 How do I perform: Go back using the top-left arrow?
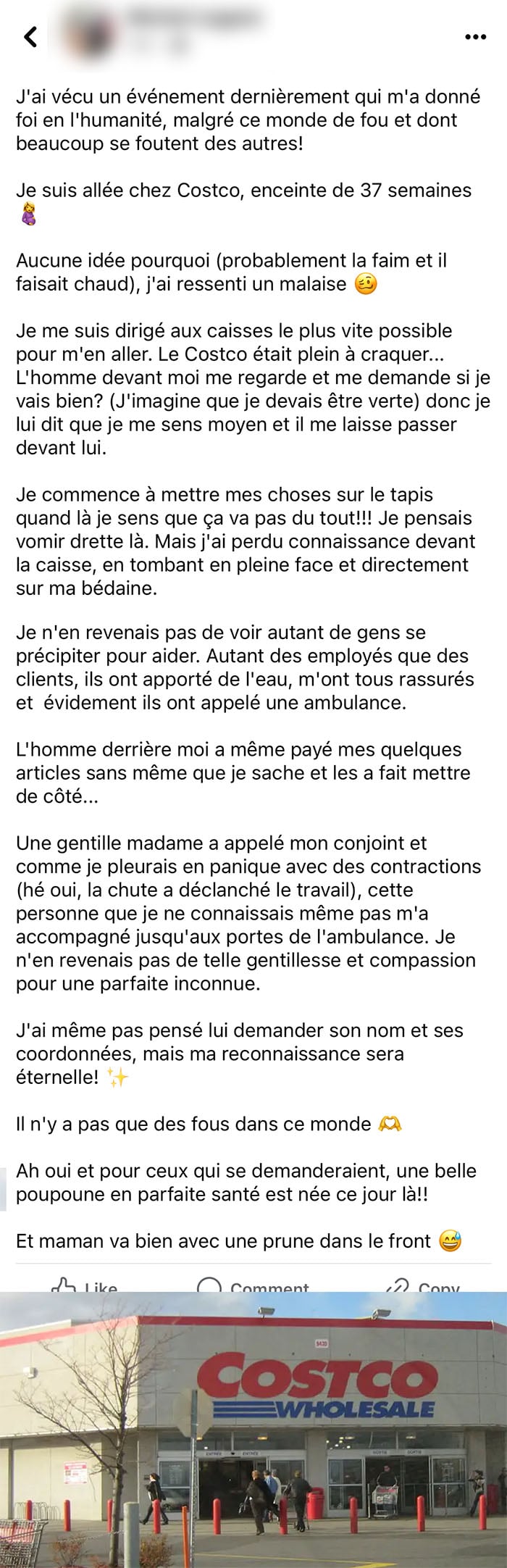tap(30, 36)
